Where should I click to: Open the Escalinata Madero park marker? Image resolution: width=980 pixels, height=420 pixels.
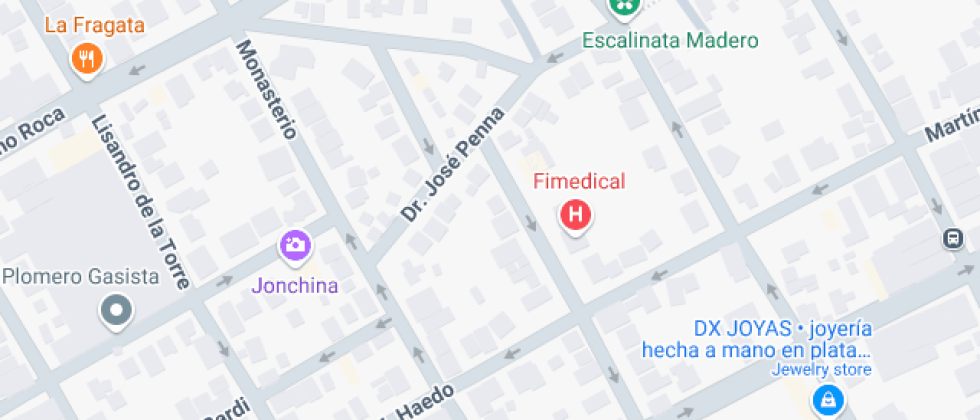tap(625, 6)
